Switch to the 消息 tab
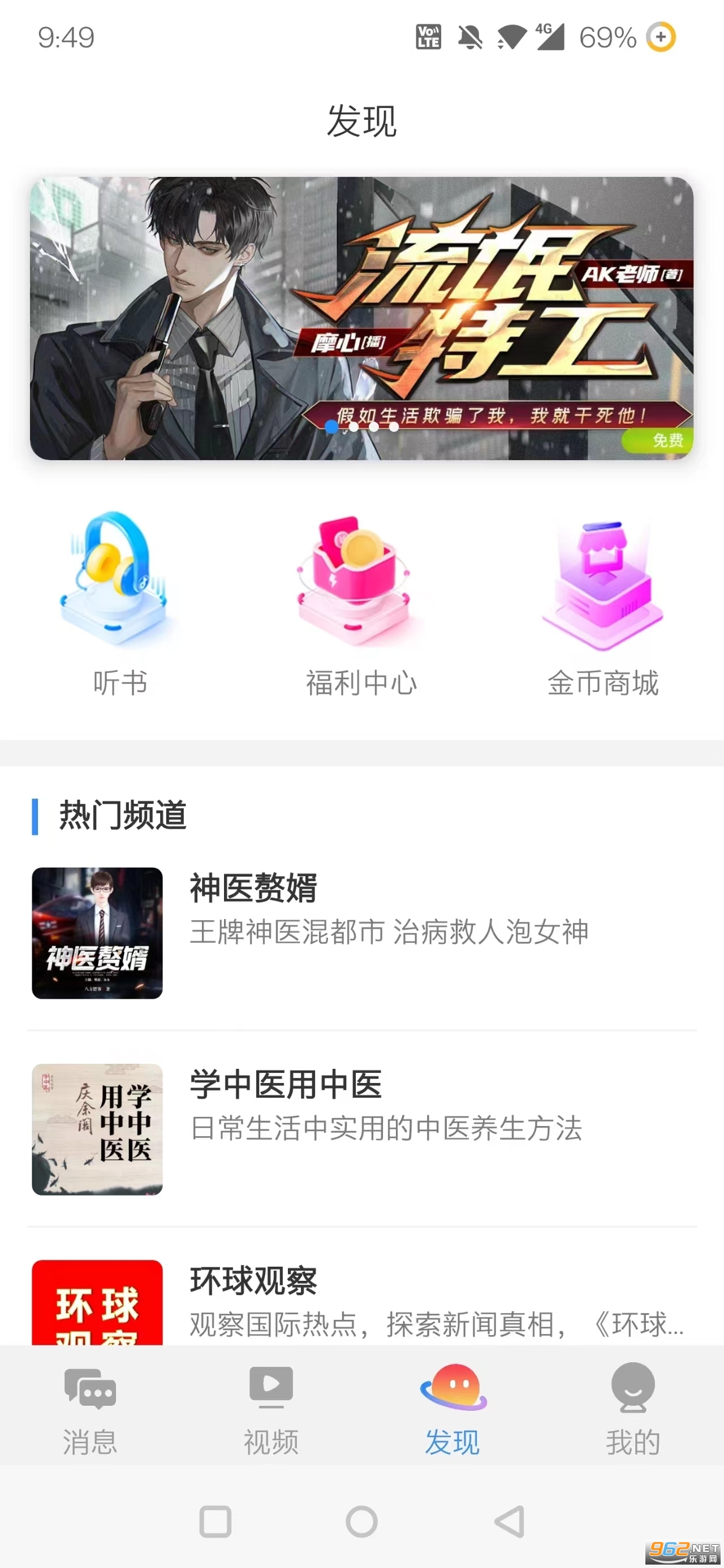The width and height of the screenshot is (724, 1568). coord(90,1407)
